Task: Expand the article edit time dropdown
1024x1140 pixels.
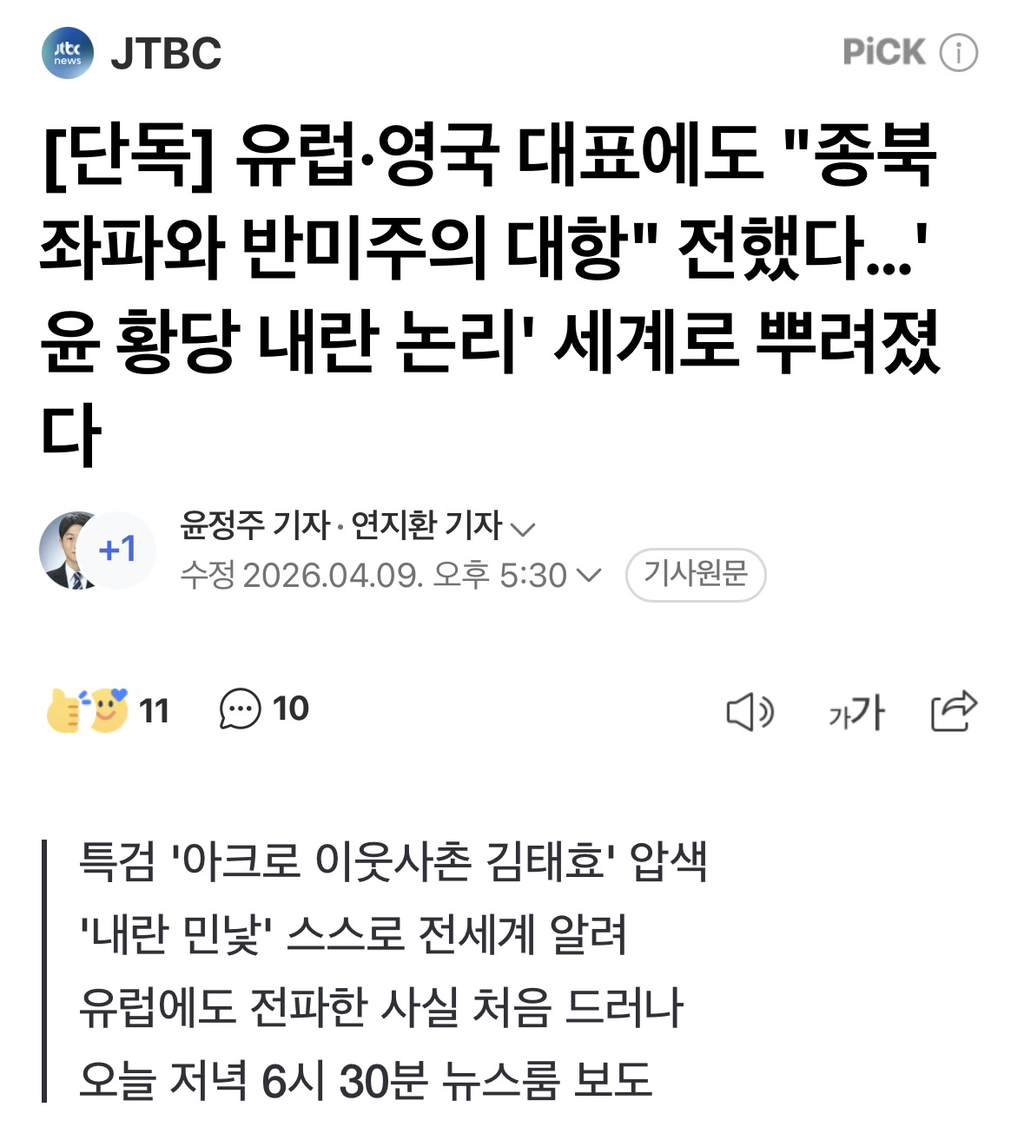Action: click(588, 575)
